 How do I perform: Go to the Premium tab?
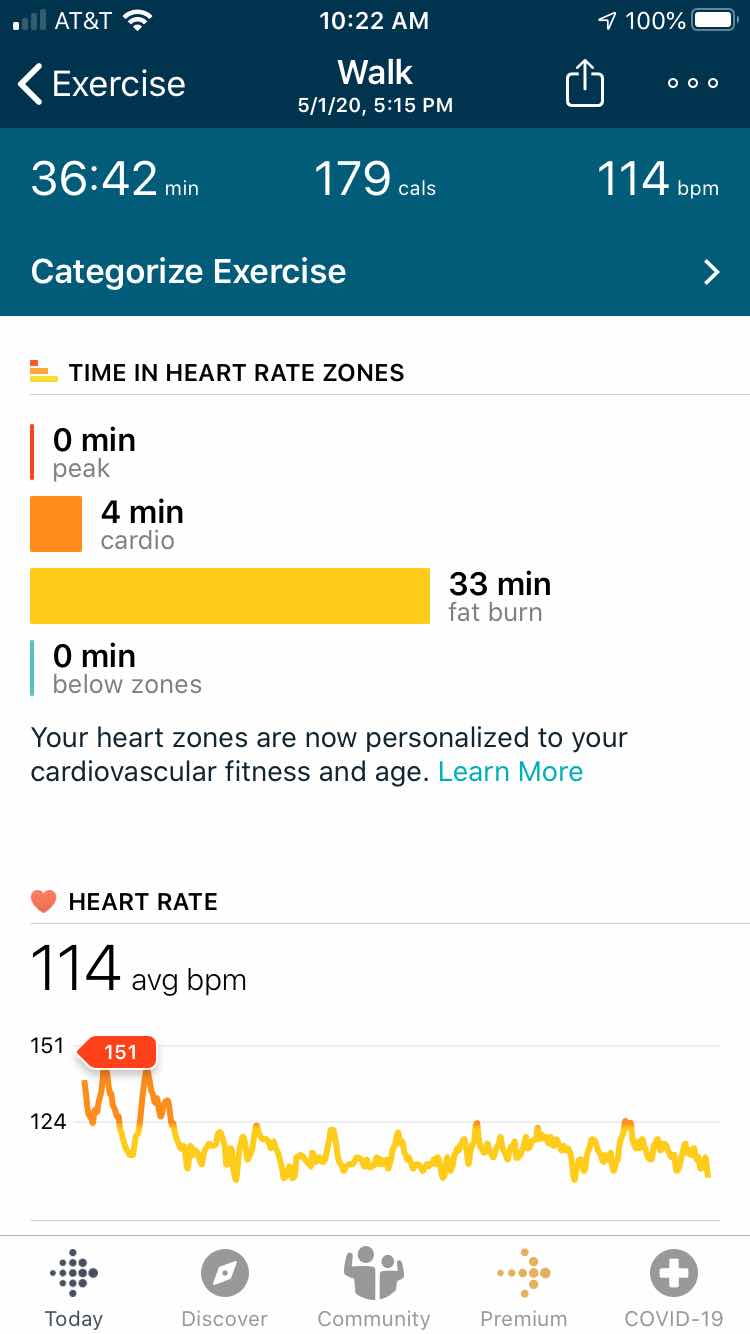(523, 1287)
